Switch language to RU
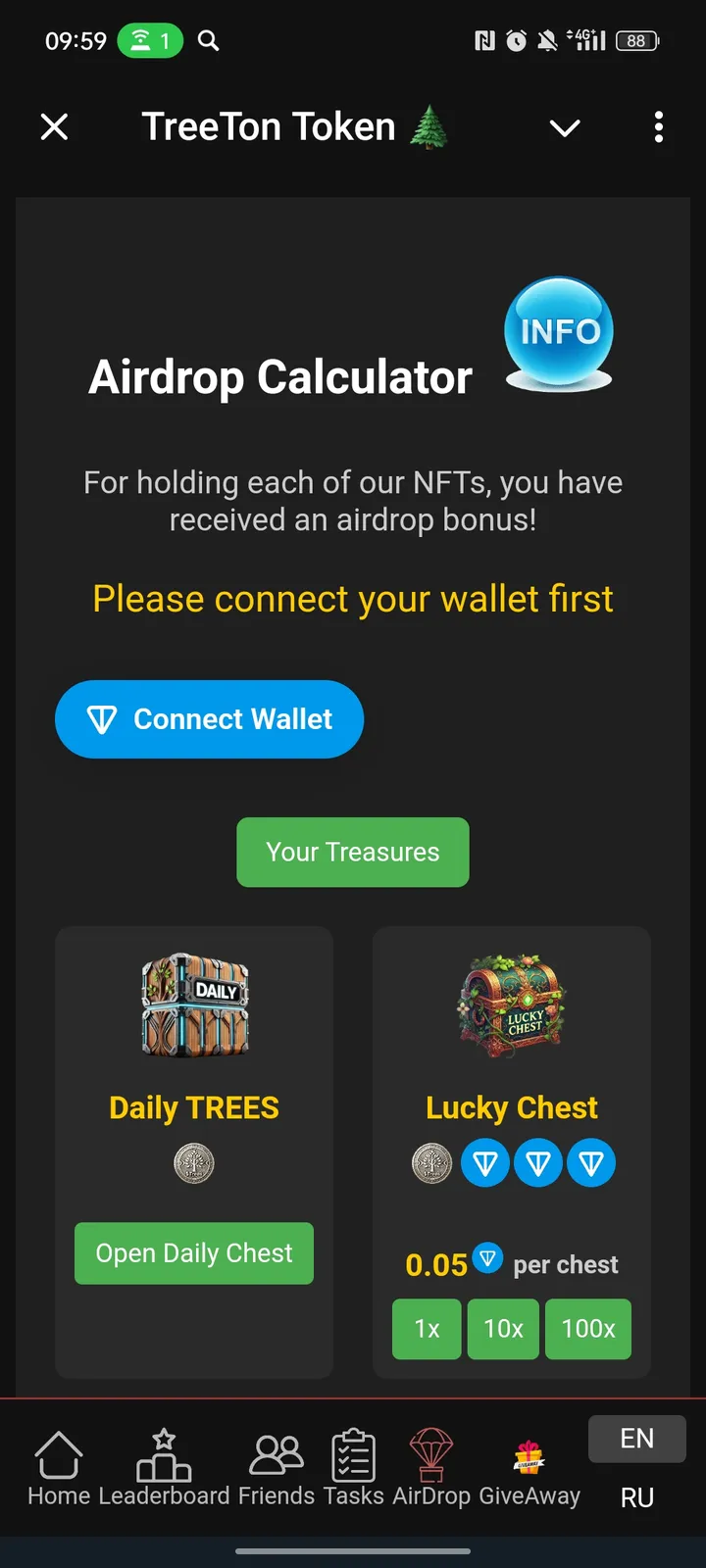Image resolution: width=706 pixels, height=1568 pixels. point(636,1497)
